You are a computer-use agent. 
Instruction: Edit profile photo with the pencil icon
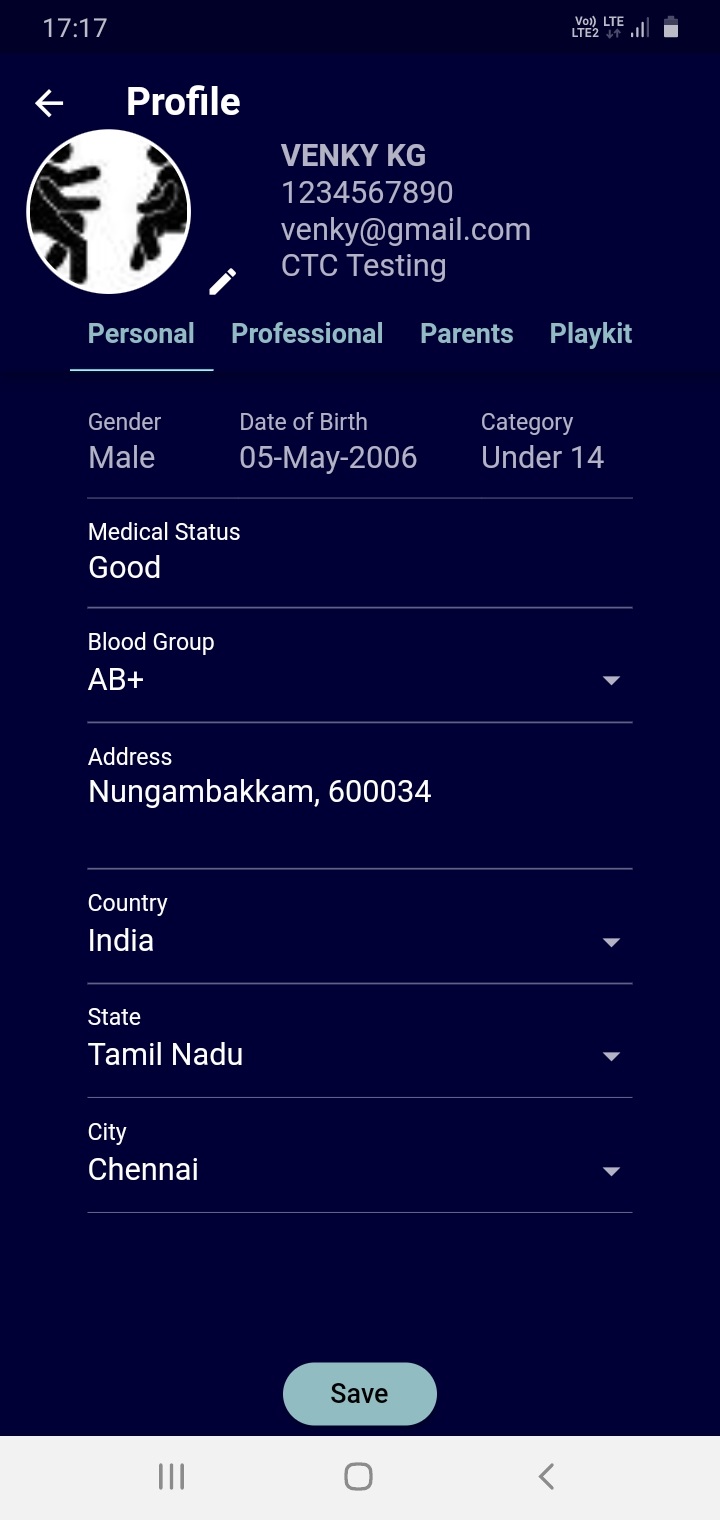(222, 282)
